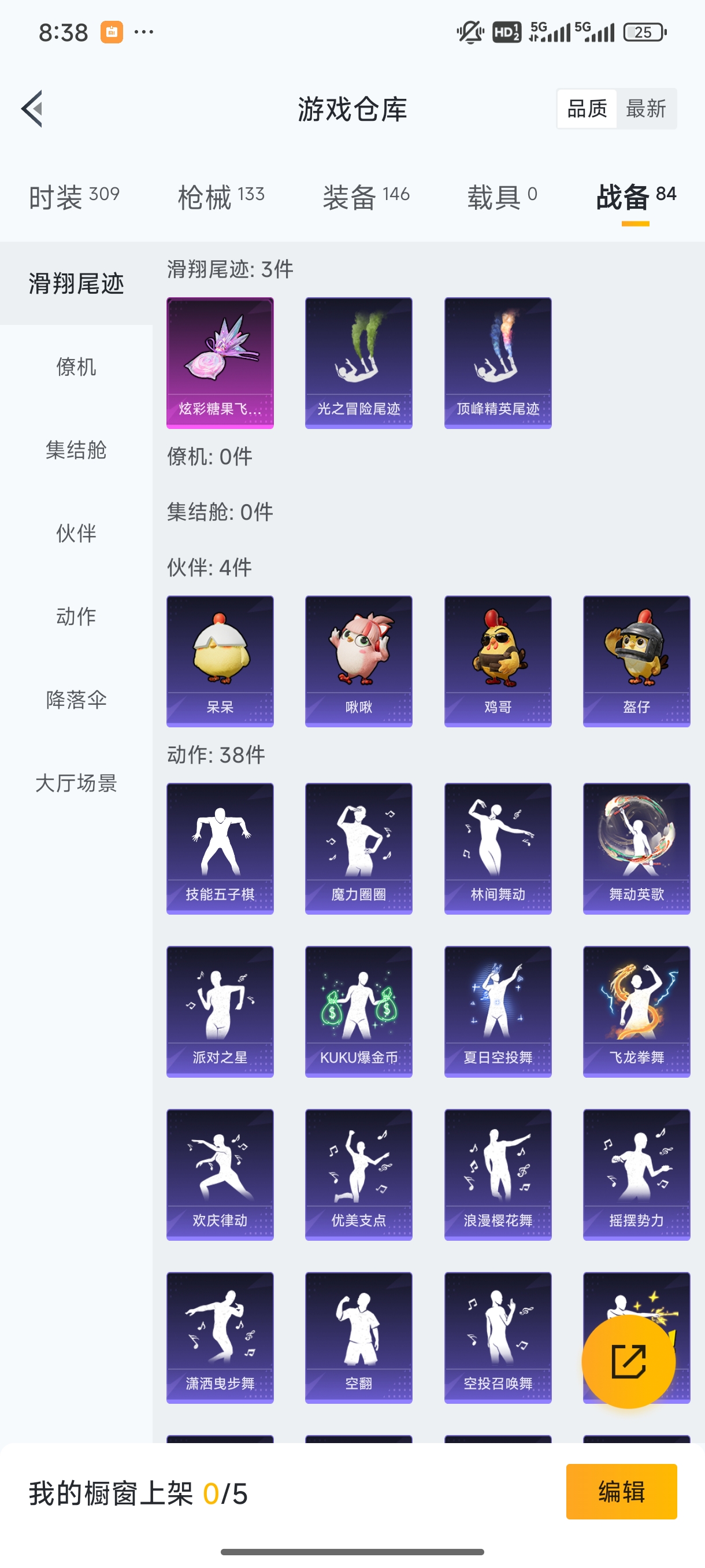Screen dimensions: 705x1568
Task: Open the 光之冒险尾迹 item
Action: point(358,360)
